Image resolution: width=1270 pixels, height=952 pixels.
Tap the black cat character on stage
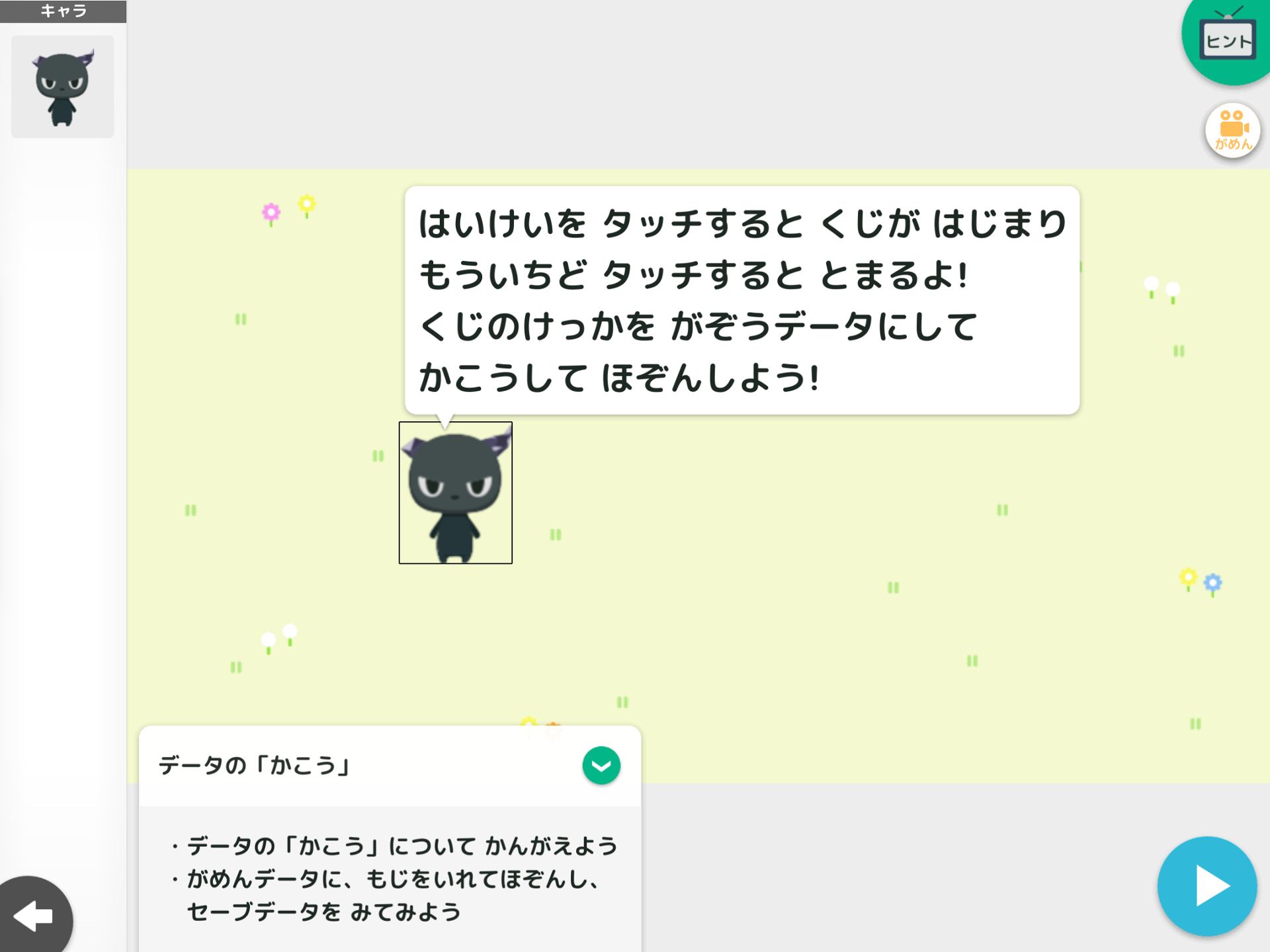tap(455, 493)
